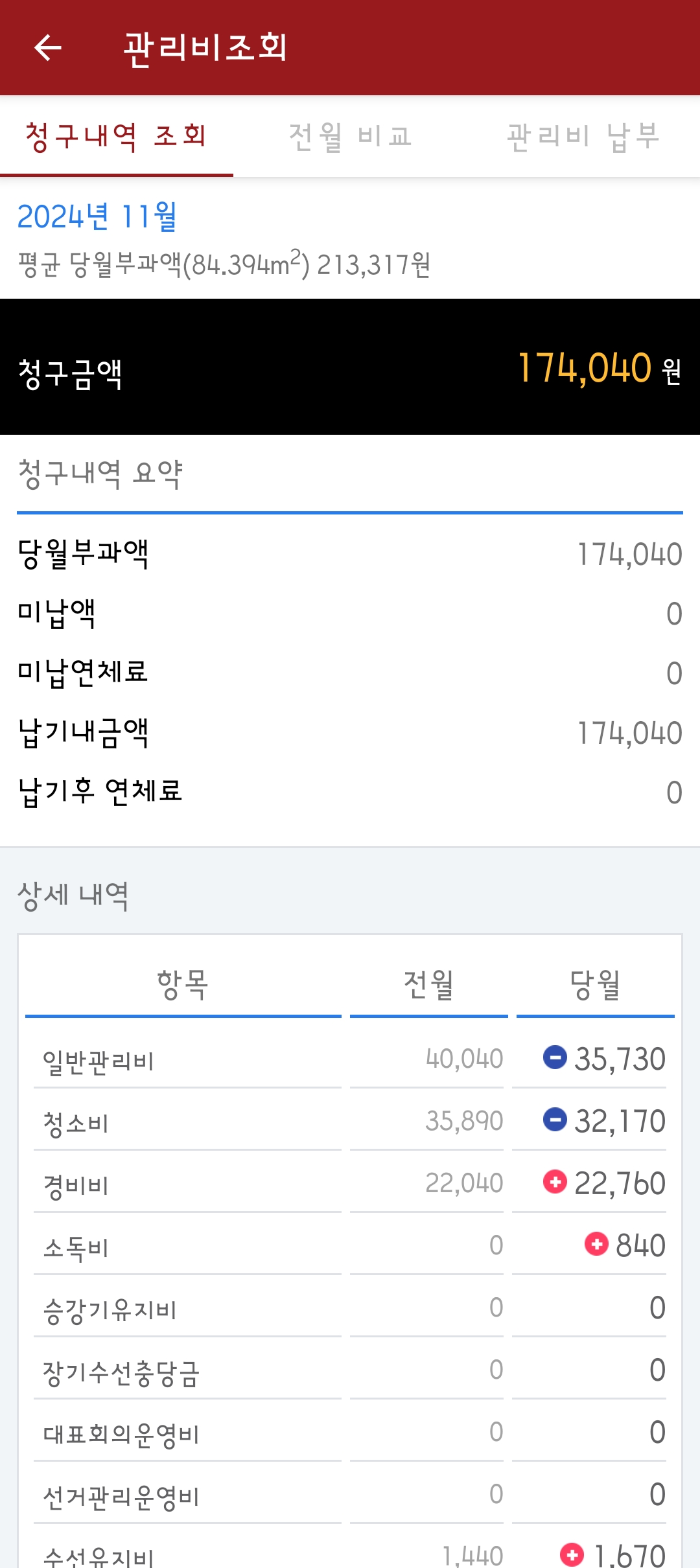Select the 청구내역 조회 tab
This screenshot has height=1568, width=700.
click(x=117, y=137)
